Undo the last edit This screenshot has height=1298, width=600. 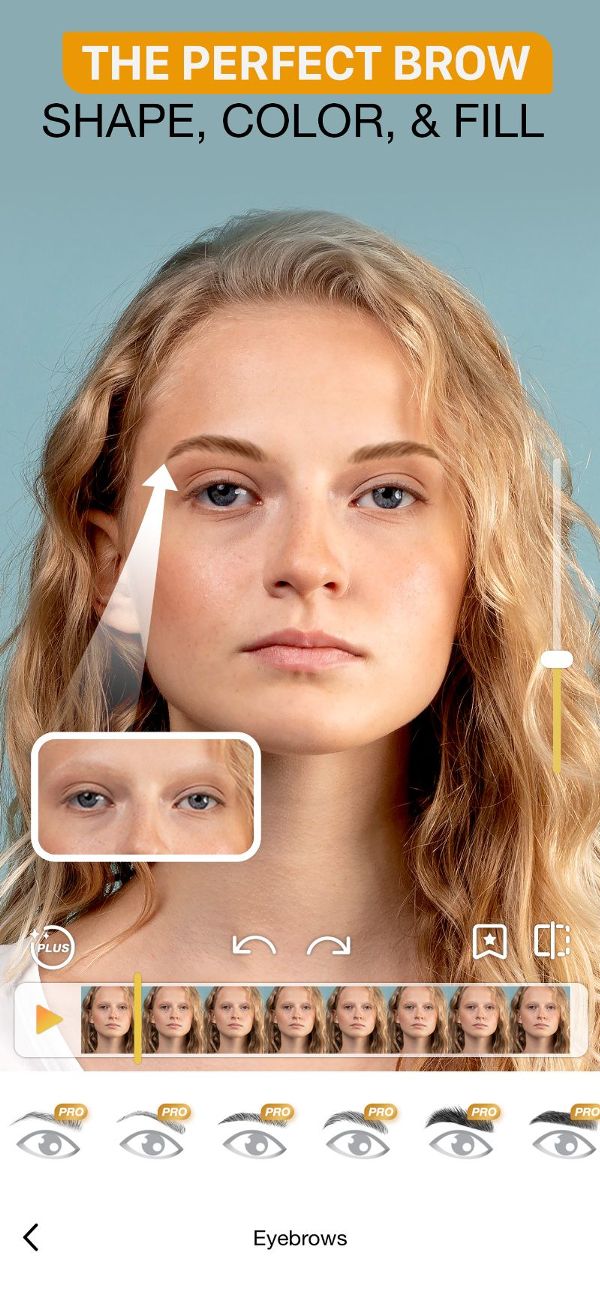pos(253,943)
